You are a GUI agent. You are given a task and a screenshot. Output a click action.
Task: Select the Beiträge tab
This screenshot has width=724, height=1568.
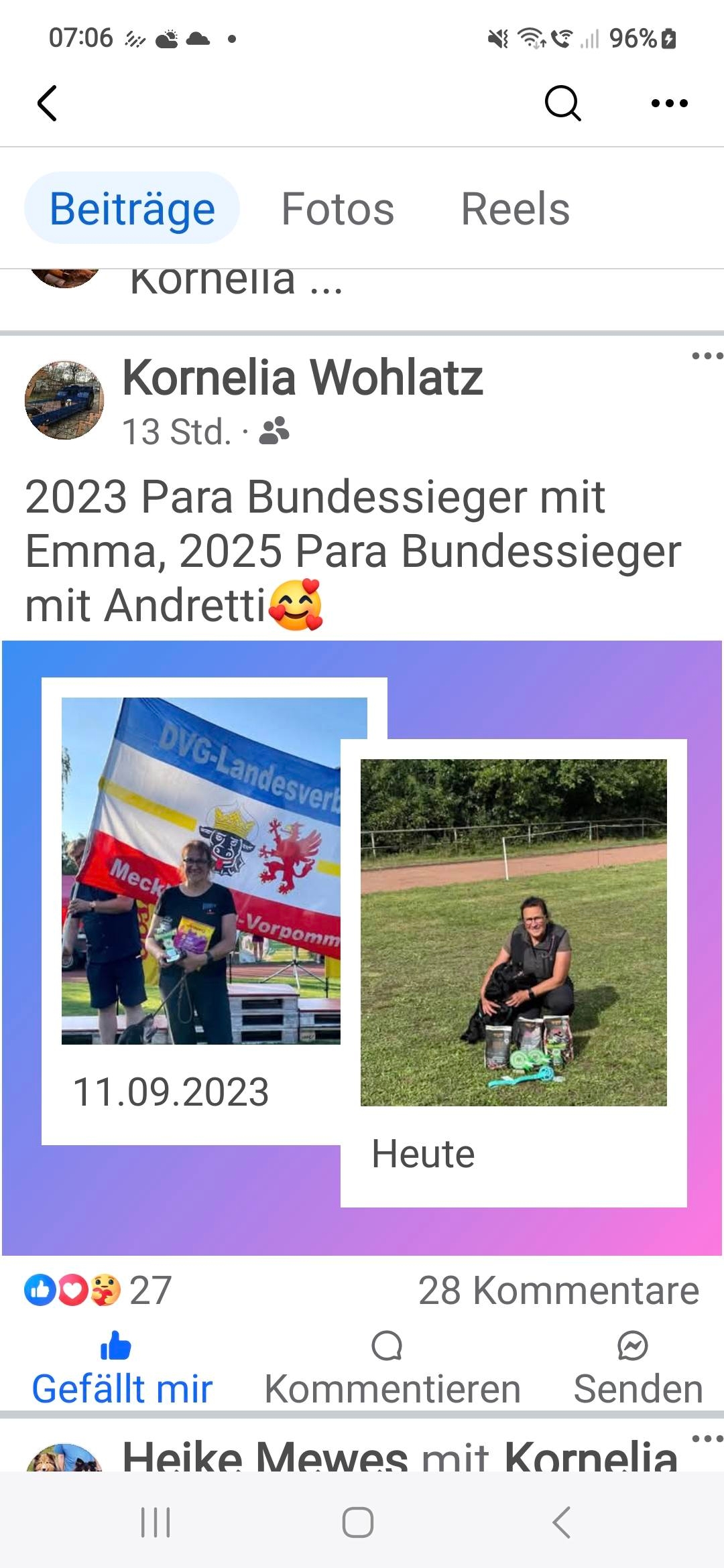click(132, 208)
